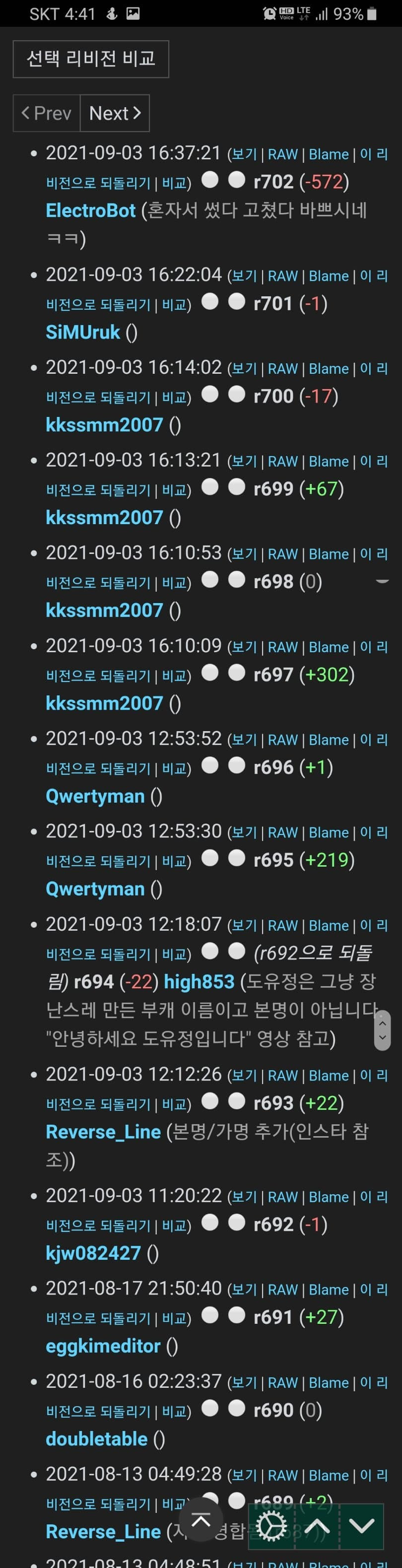This screenshot has width=402, height=1568.
Task: Go to the Next page
Action: click(114, 113)
